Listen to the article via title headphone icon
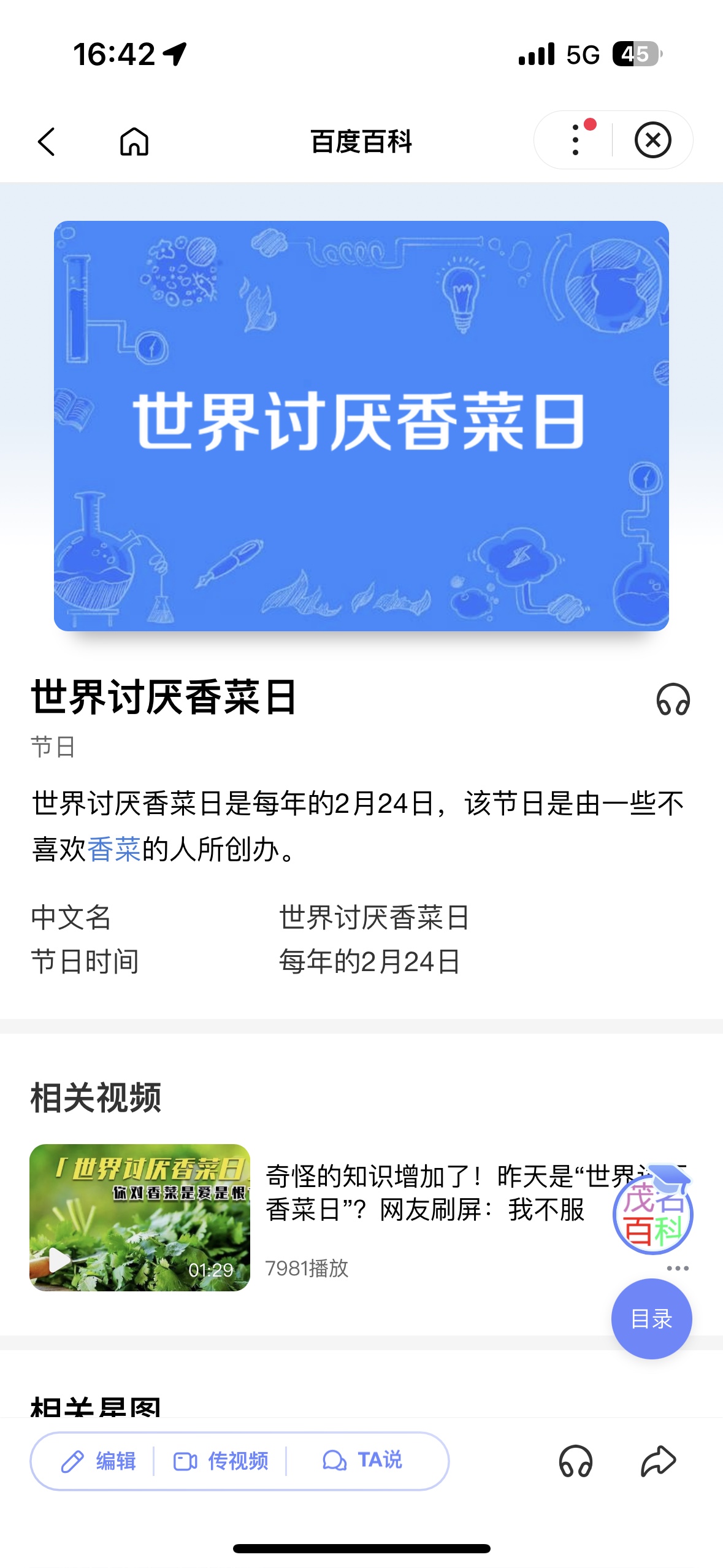Screen dimensions: 723x1568 click(673, 700)
